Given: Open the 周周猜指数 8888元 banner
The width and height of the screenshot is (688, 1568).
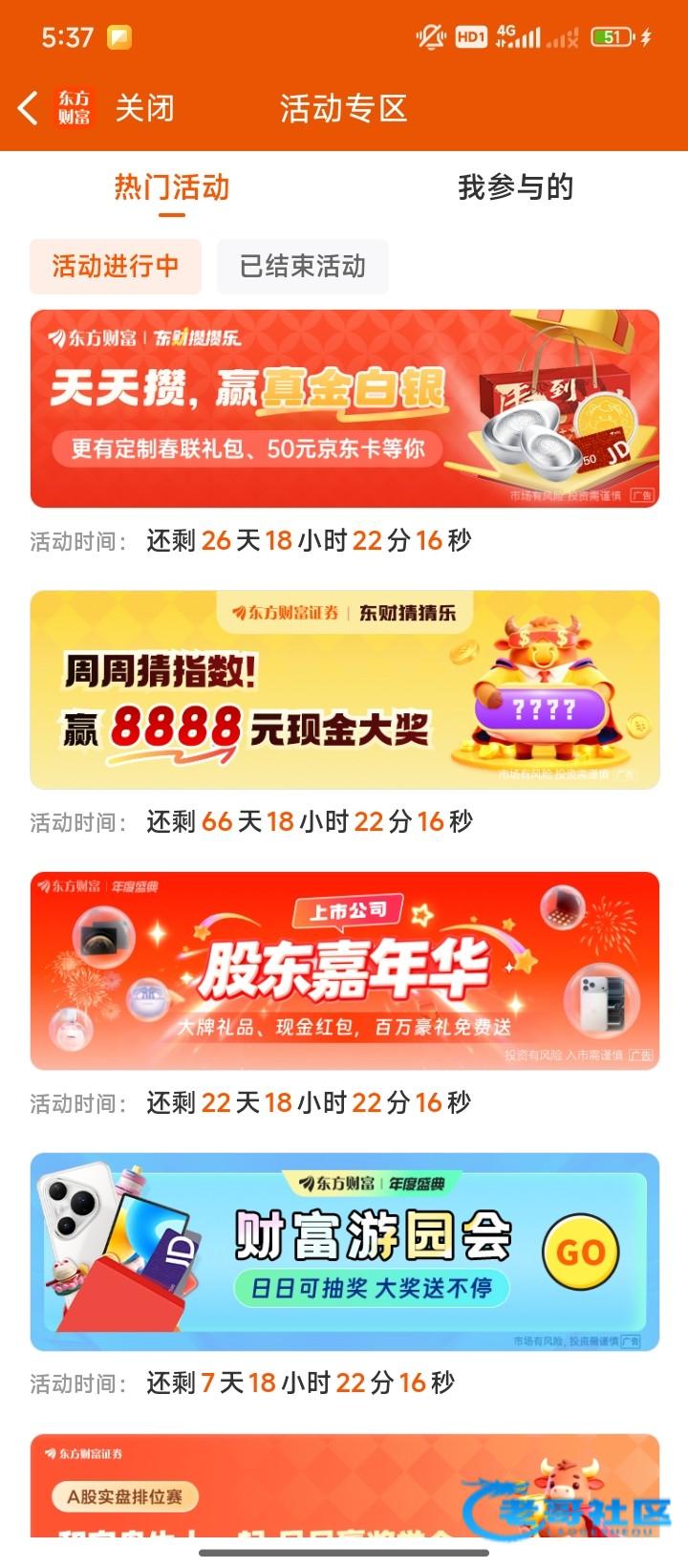Looking at the screenshot, I should coord(344,689).
